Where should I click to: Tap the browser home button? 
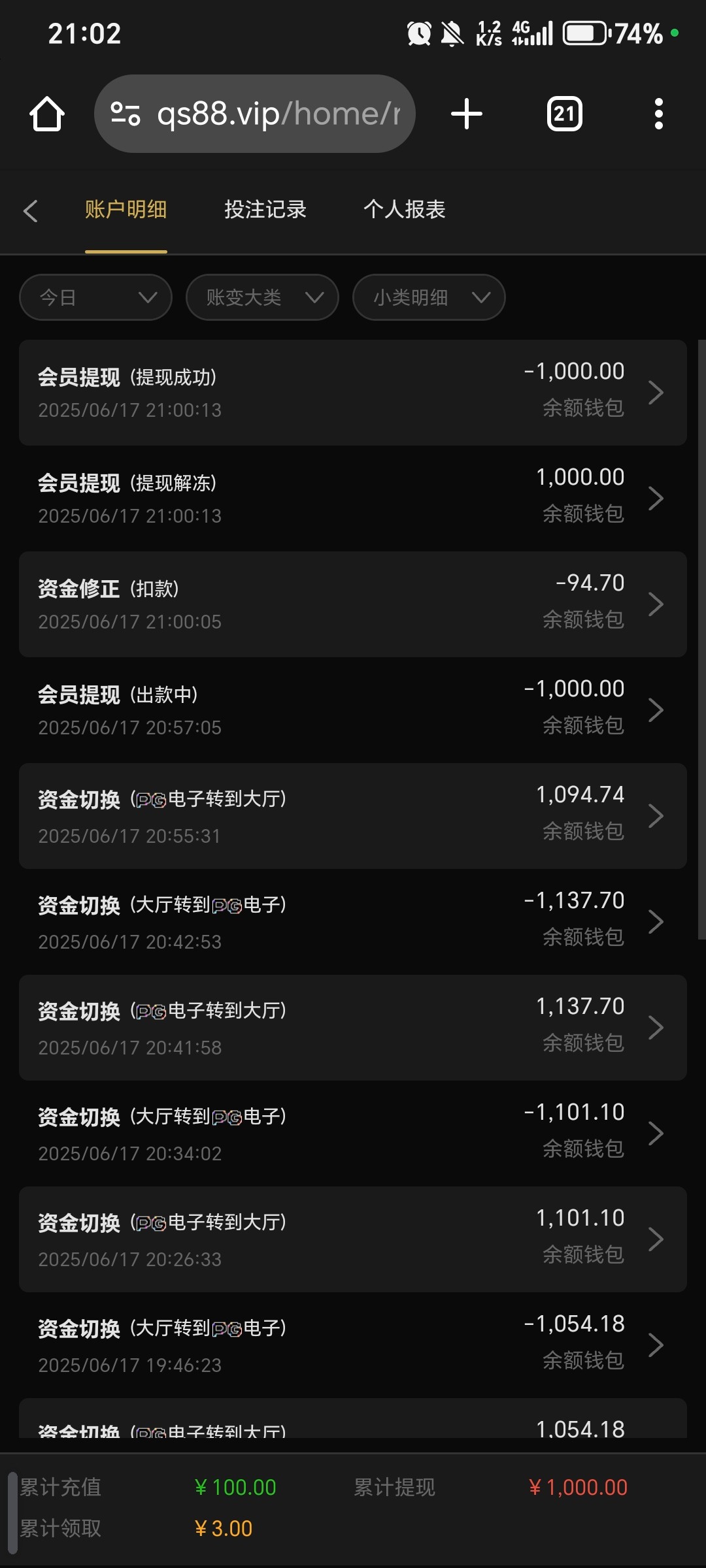47,114
